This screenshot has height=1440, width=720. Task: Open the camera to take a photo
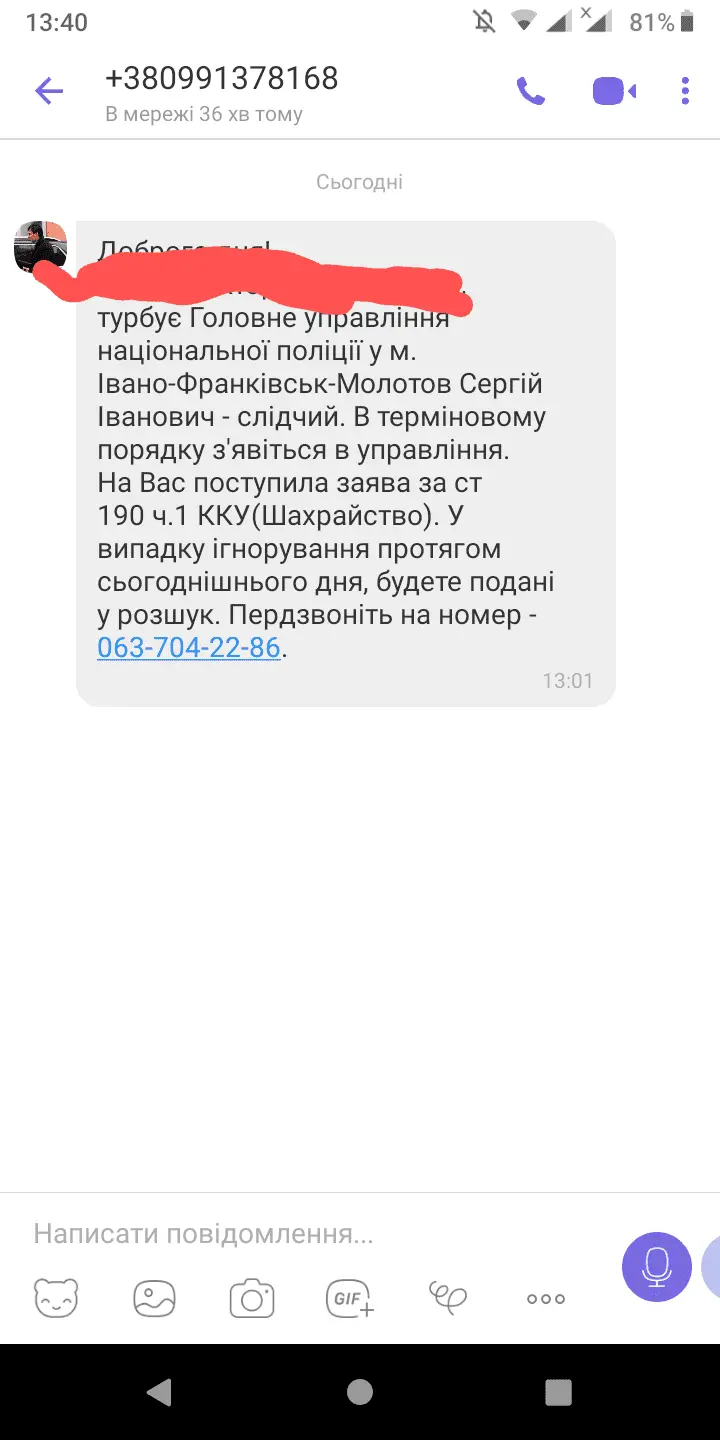click(251, 1298)
